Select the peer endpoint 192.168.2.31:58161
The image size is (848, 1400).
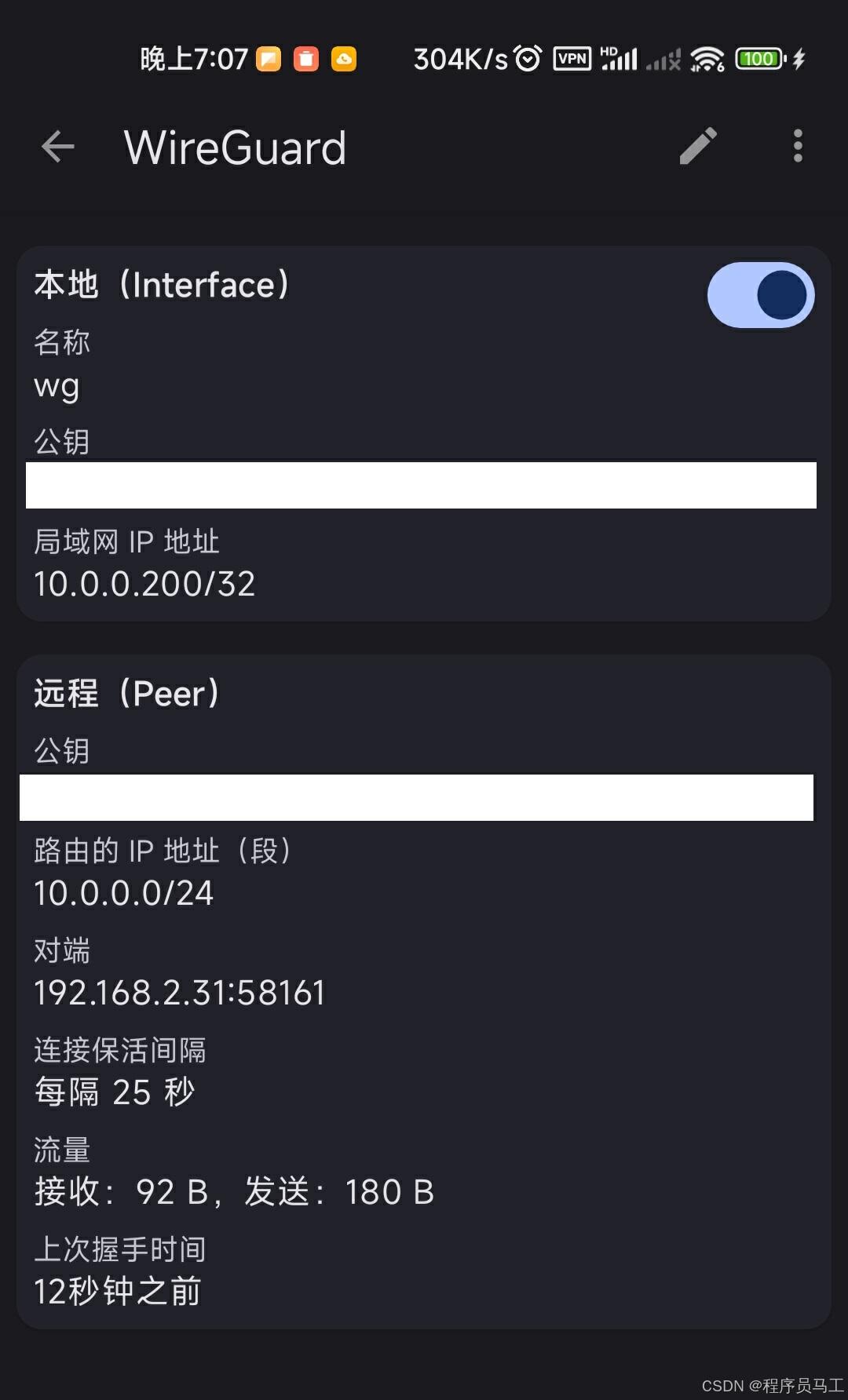179,992
